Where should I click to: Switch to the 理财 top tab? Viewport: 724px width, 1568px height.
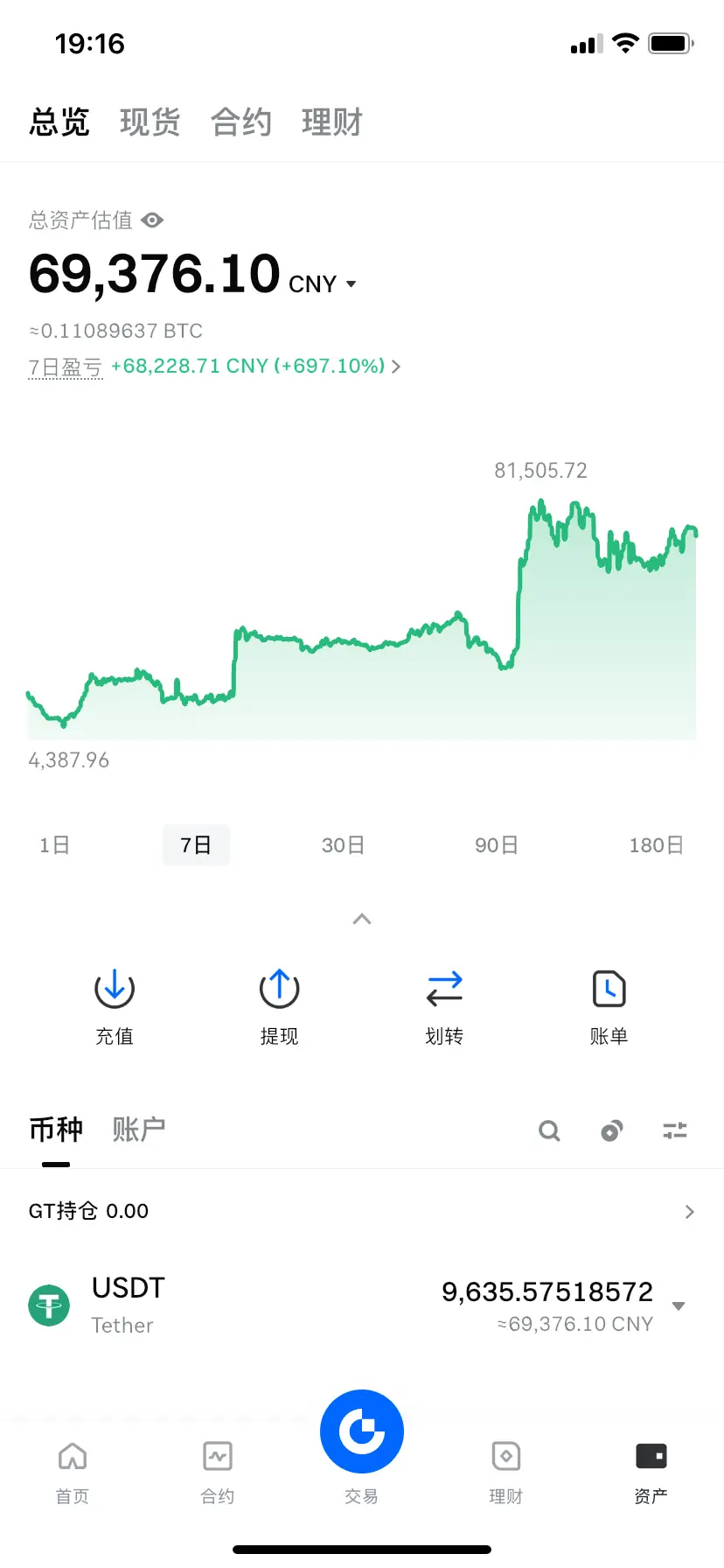331,122
